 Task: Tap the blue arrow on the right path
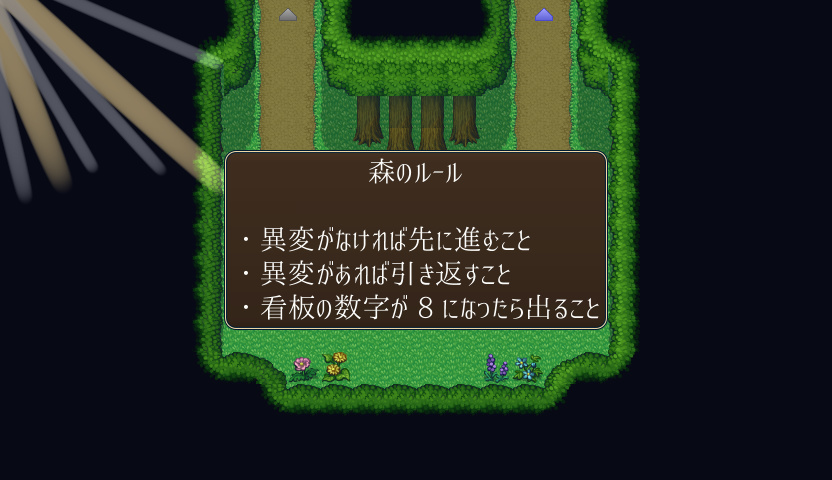point(544,15)
